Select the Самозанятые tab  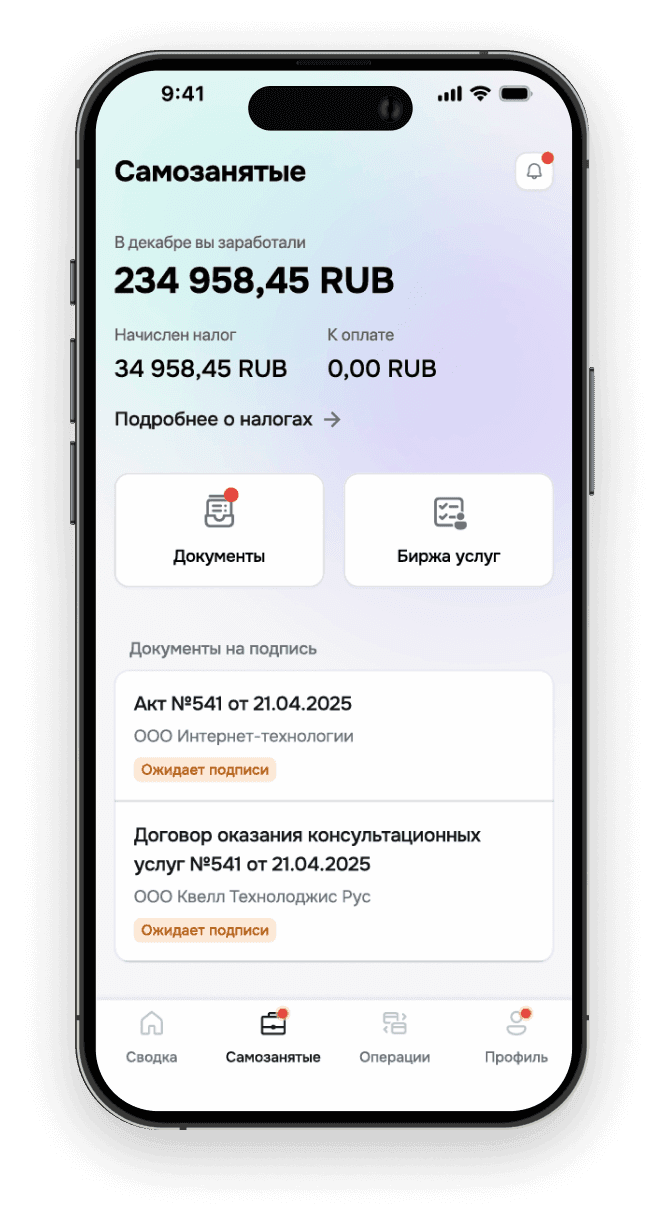pos(273,1037)
